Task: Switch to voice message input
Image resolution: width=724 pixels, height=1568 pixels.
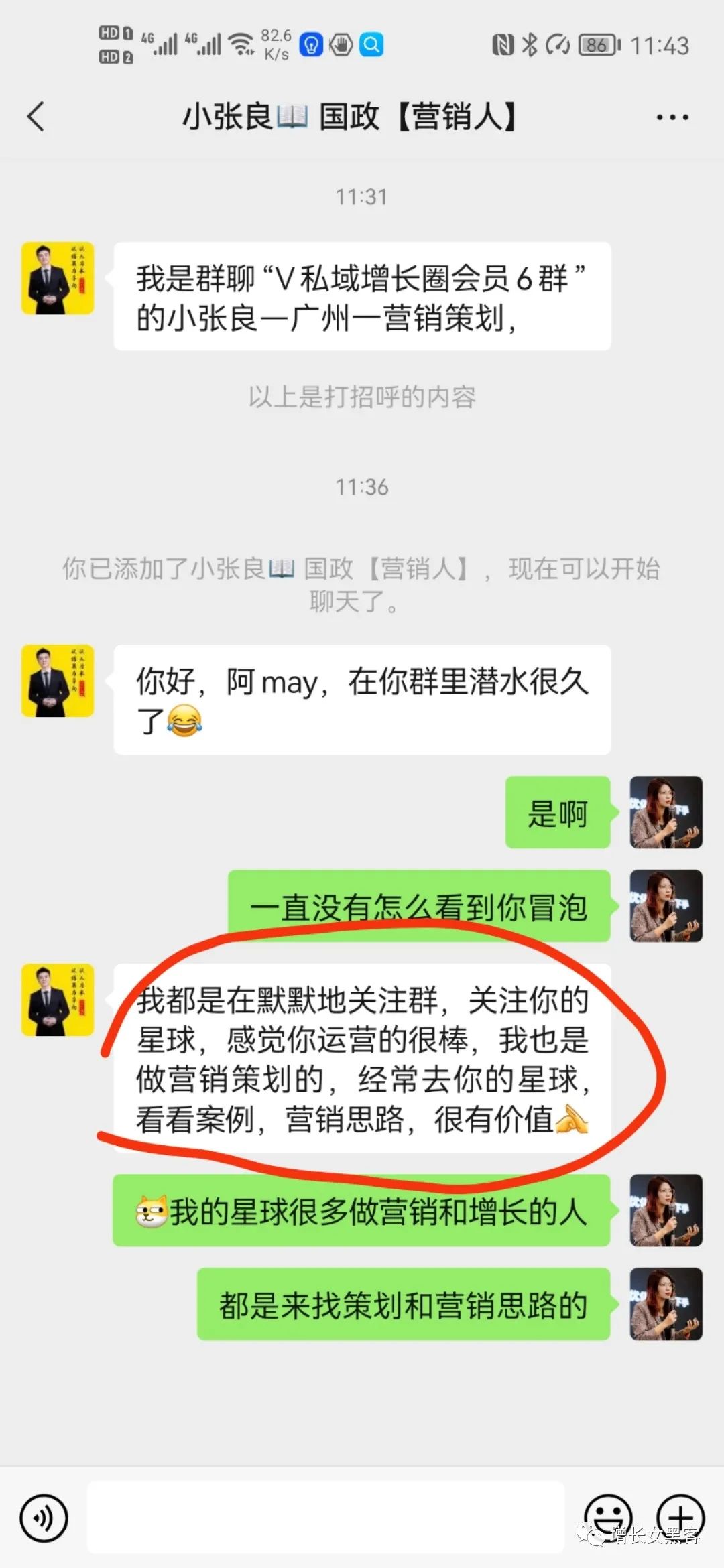Action: [x=44, y=1518]
